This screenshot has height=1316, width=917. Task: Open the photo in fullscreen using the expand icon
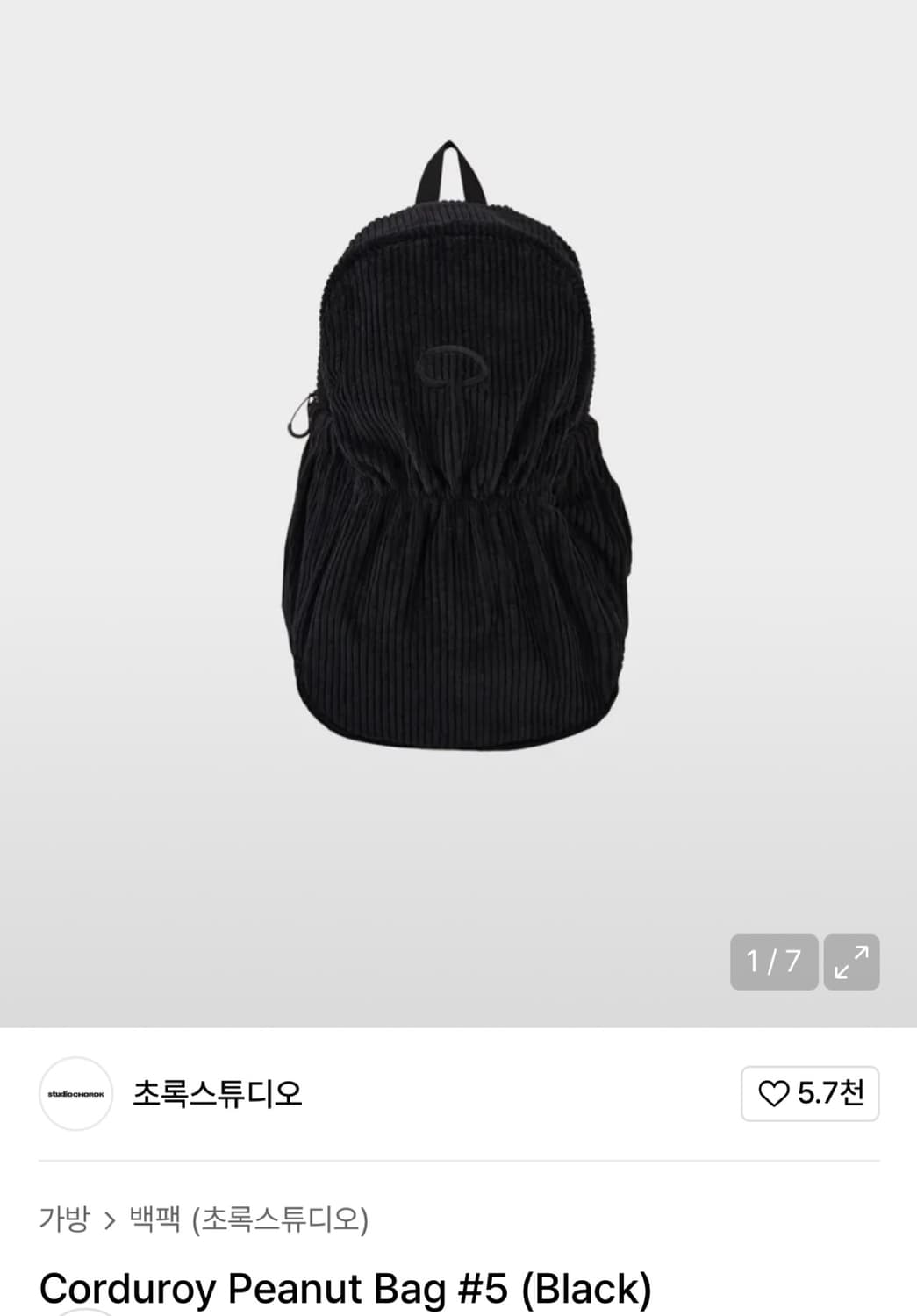[x=852, y=962]
